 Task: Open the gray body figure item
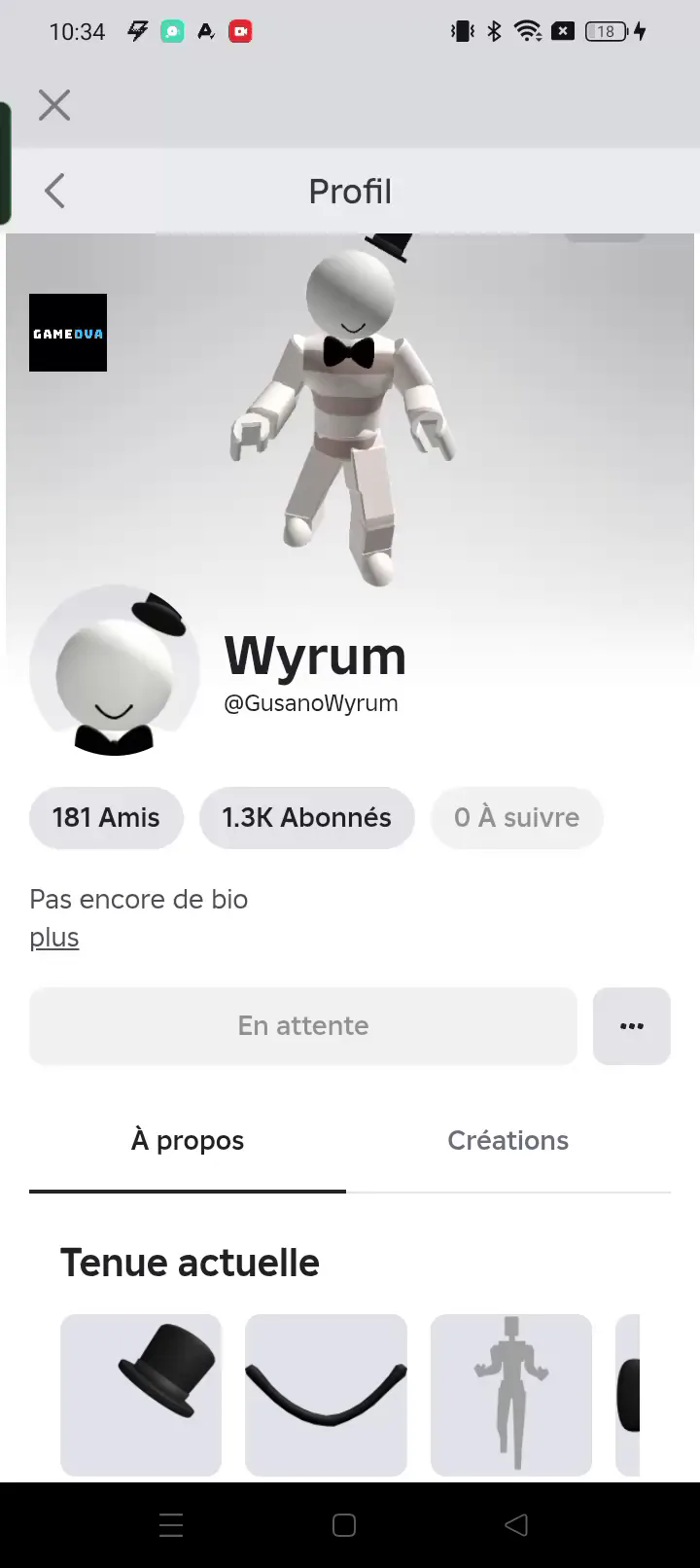click(511, 1395)
